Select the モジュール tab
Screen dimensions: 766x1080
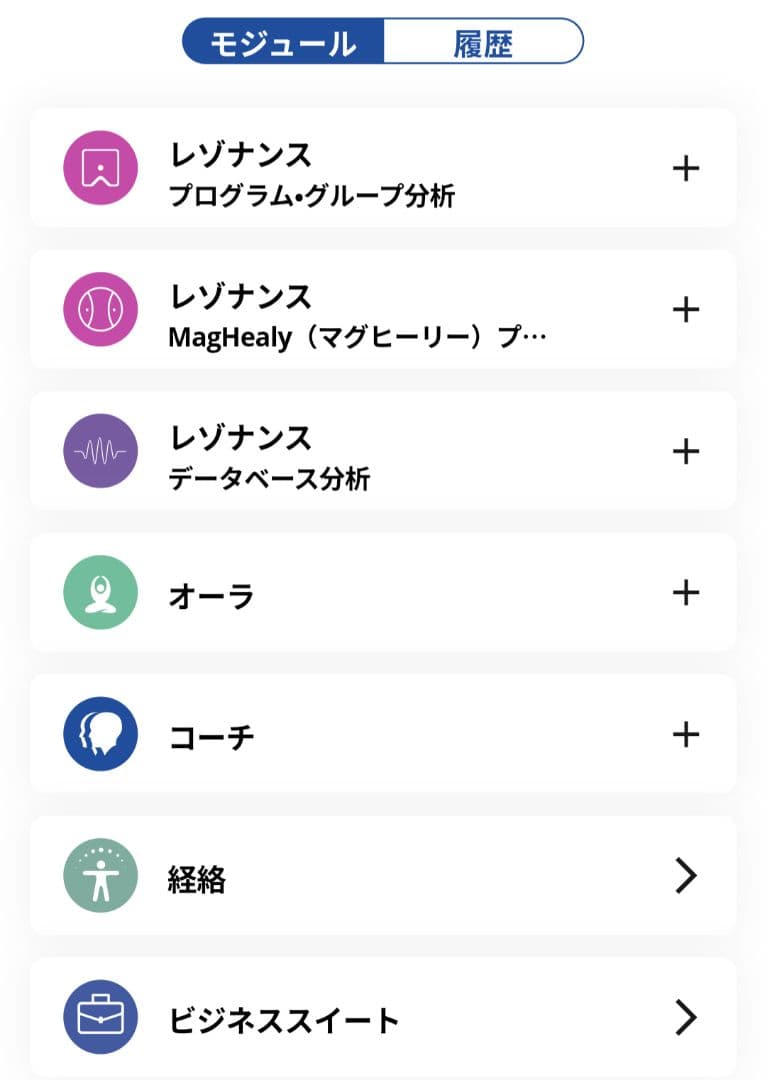pos(284,43)
